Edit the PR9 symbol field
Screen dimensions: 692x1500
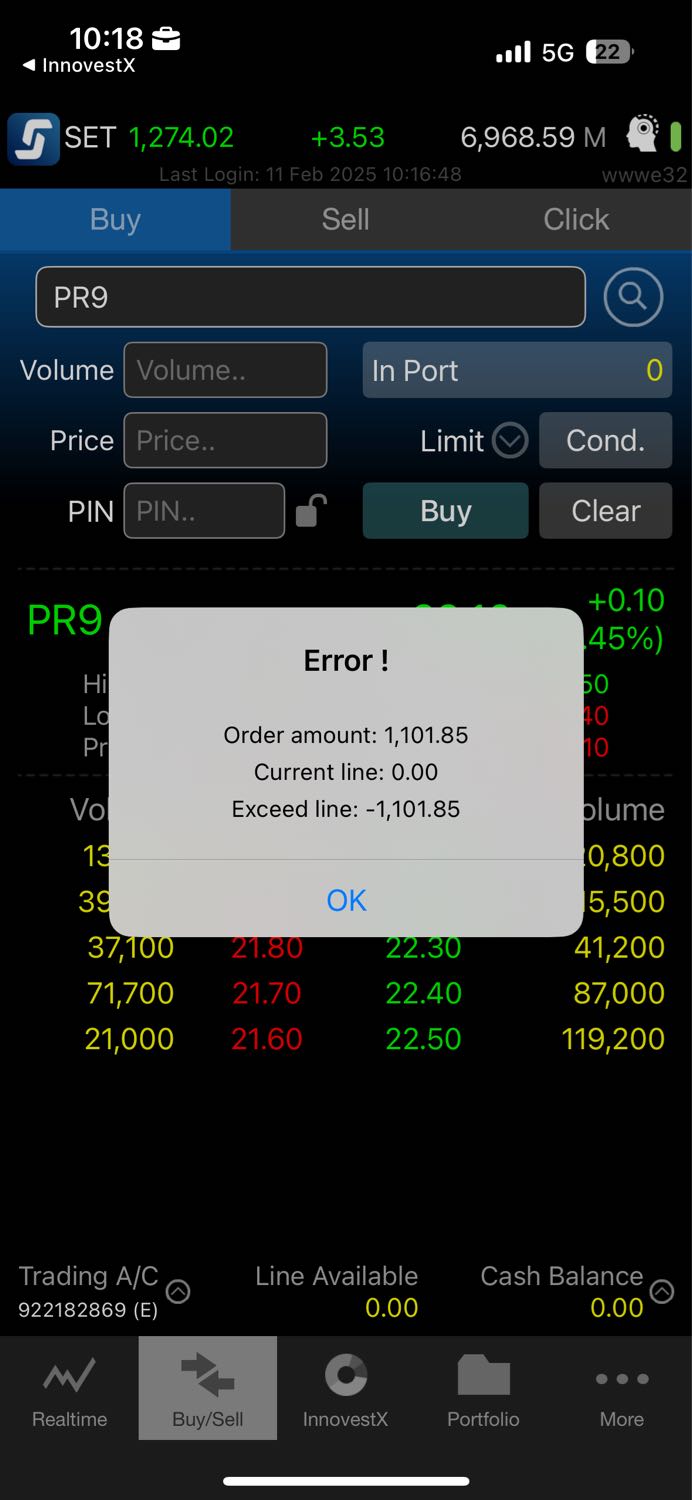click(x=310, y=297)
